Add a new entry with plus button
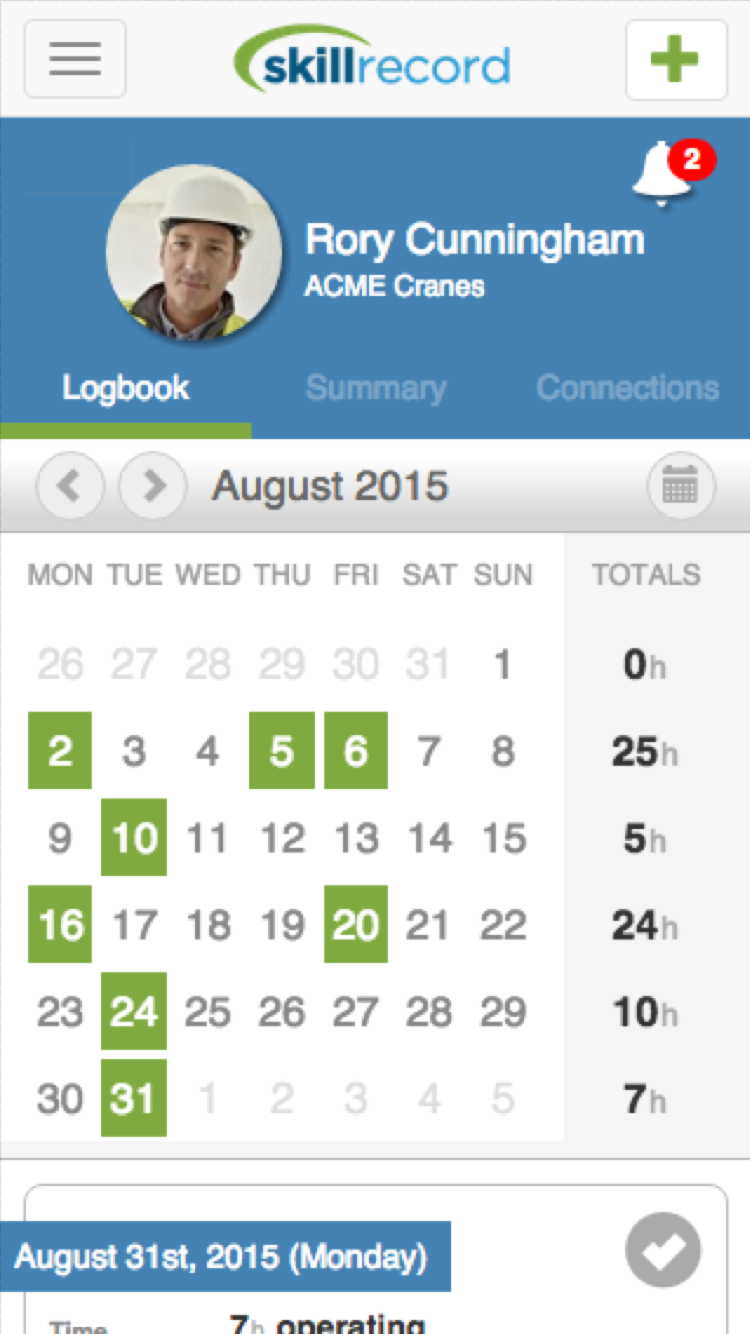This screenshot has width=750, height=1334. pyautogui.click(x=676, y=60)
